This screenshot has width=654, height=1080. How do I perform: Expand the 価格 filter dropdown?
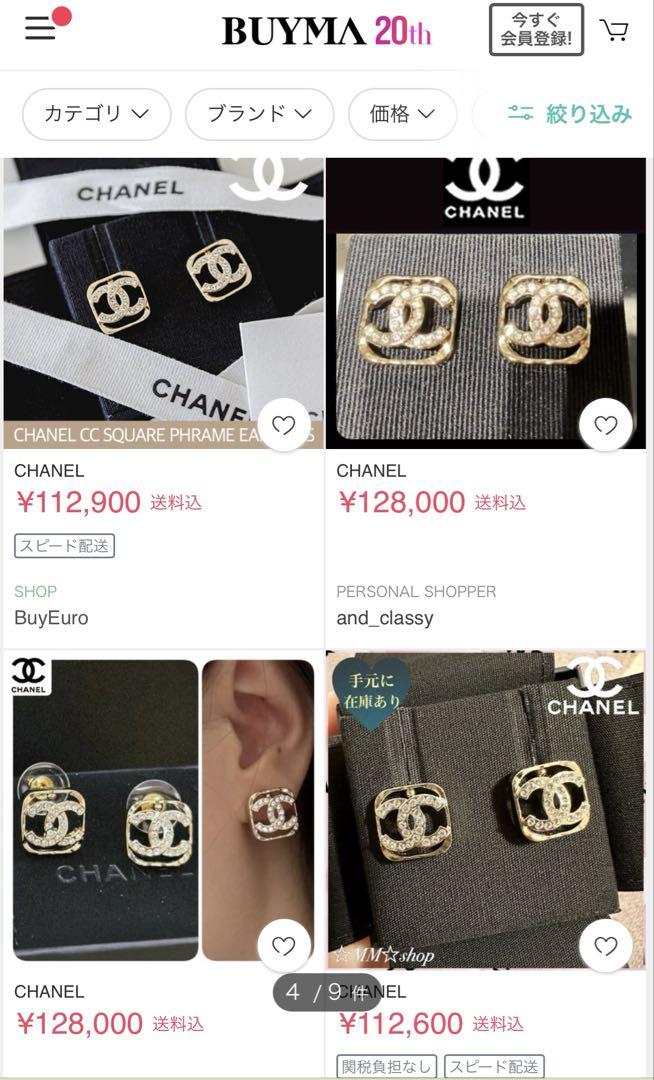[x=403, y=114]
